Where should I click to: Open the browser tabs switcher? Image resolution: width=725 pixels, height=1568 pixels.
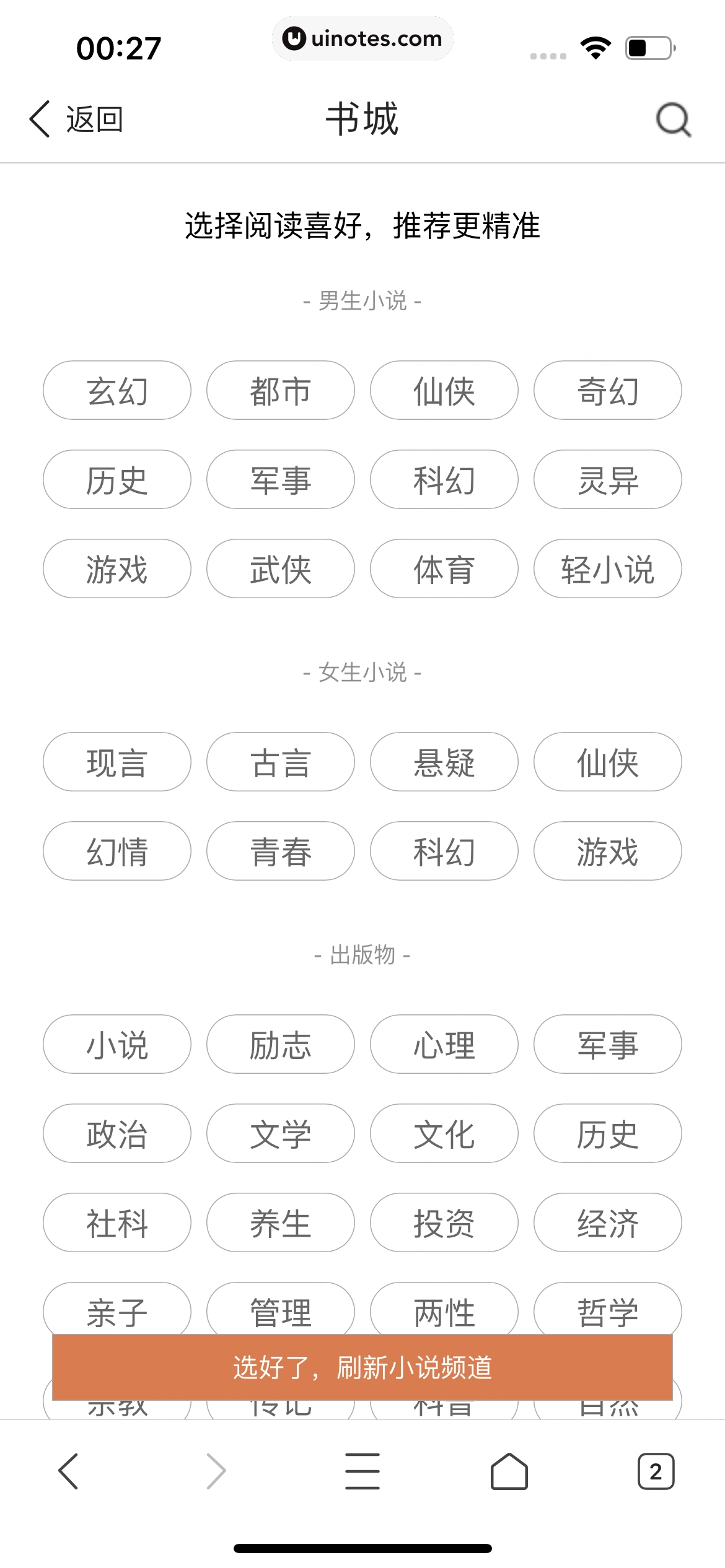click(656, 1471)
